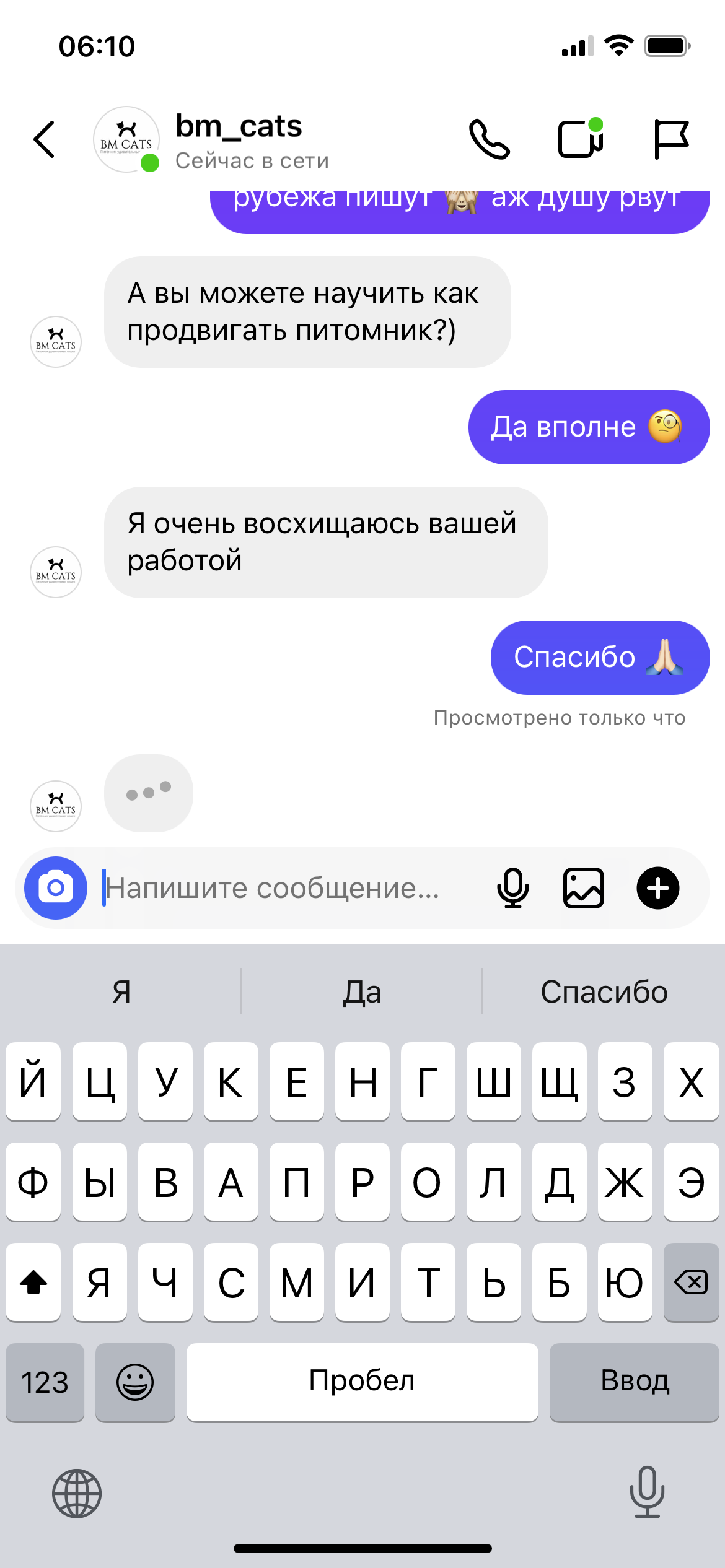The image size is (725, 1568).
Task: Switch the keyboard to the 123 layout
Action: point(45,1382)
